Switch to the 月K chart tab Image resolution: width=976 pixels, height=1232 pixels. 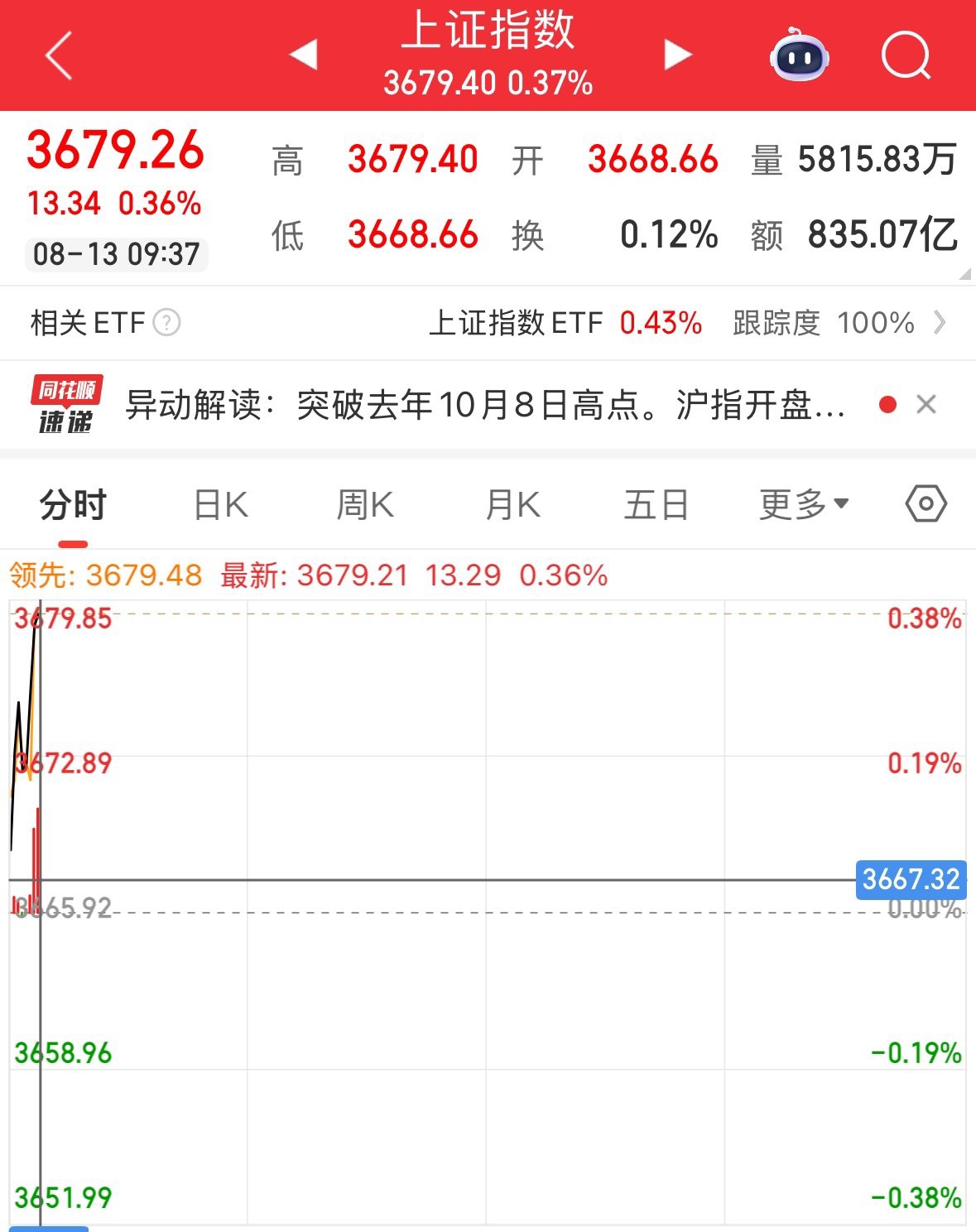click(x=512, y=504)
